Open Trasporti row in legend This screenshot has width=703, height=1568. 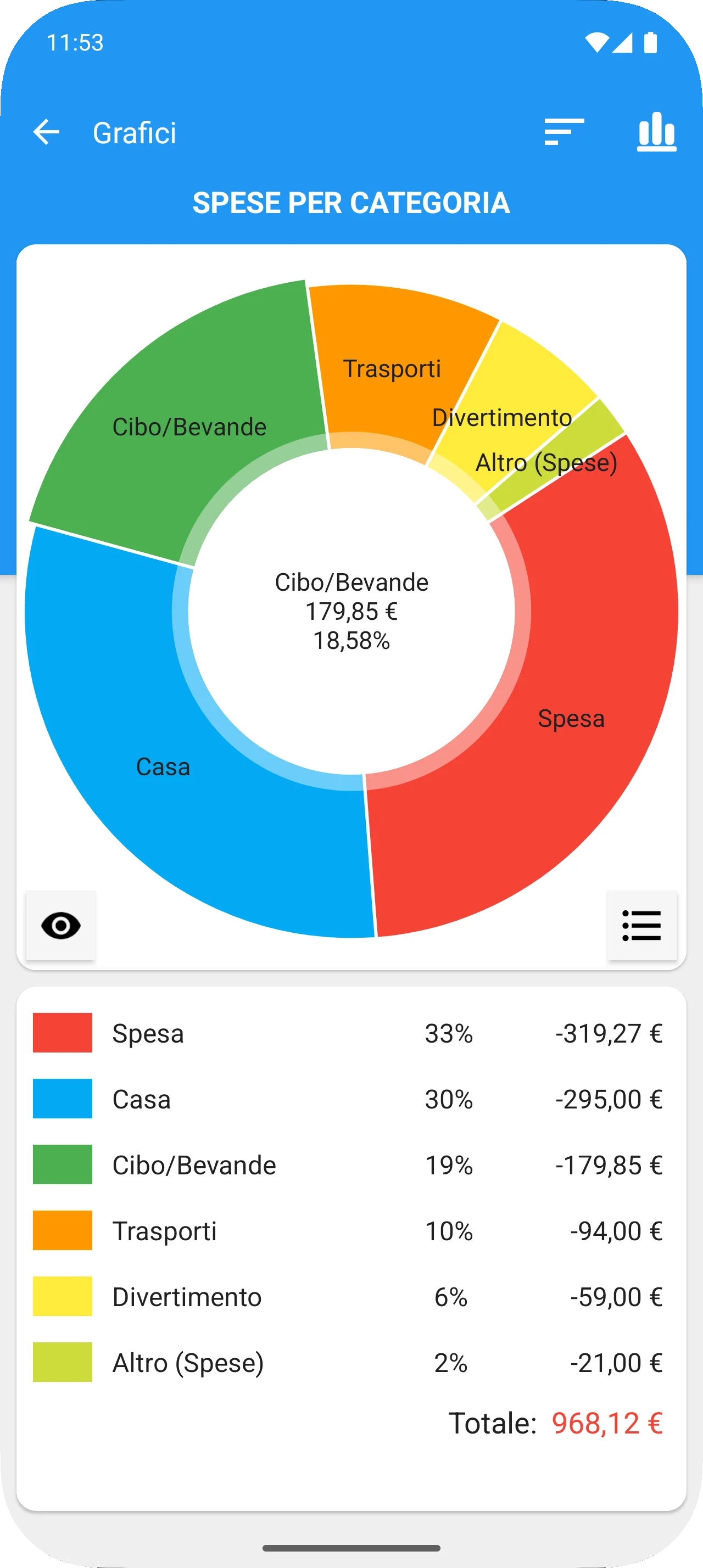pyautogui.click(x=348, y=1231)
